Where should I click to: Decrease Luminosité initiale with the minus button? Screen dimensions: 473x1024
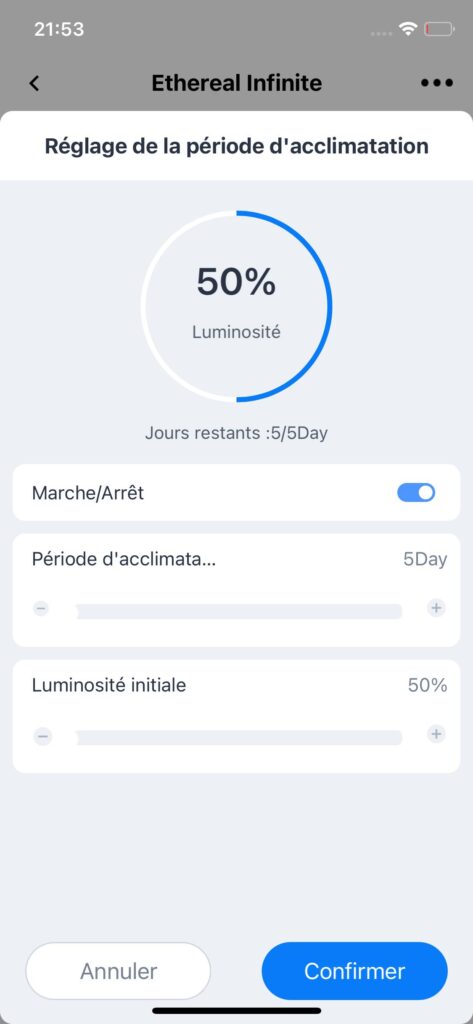click(x=42, y=737)
